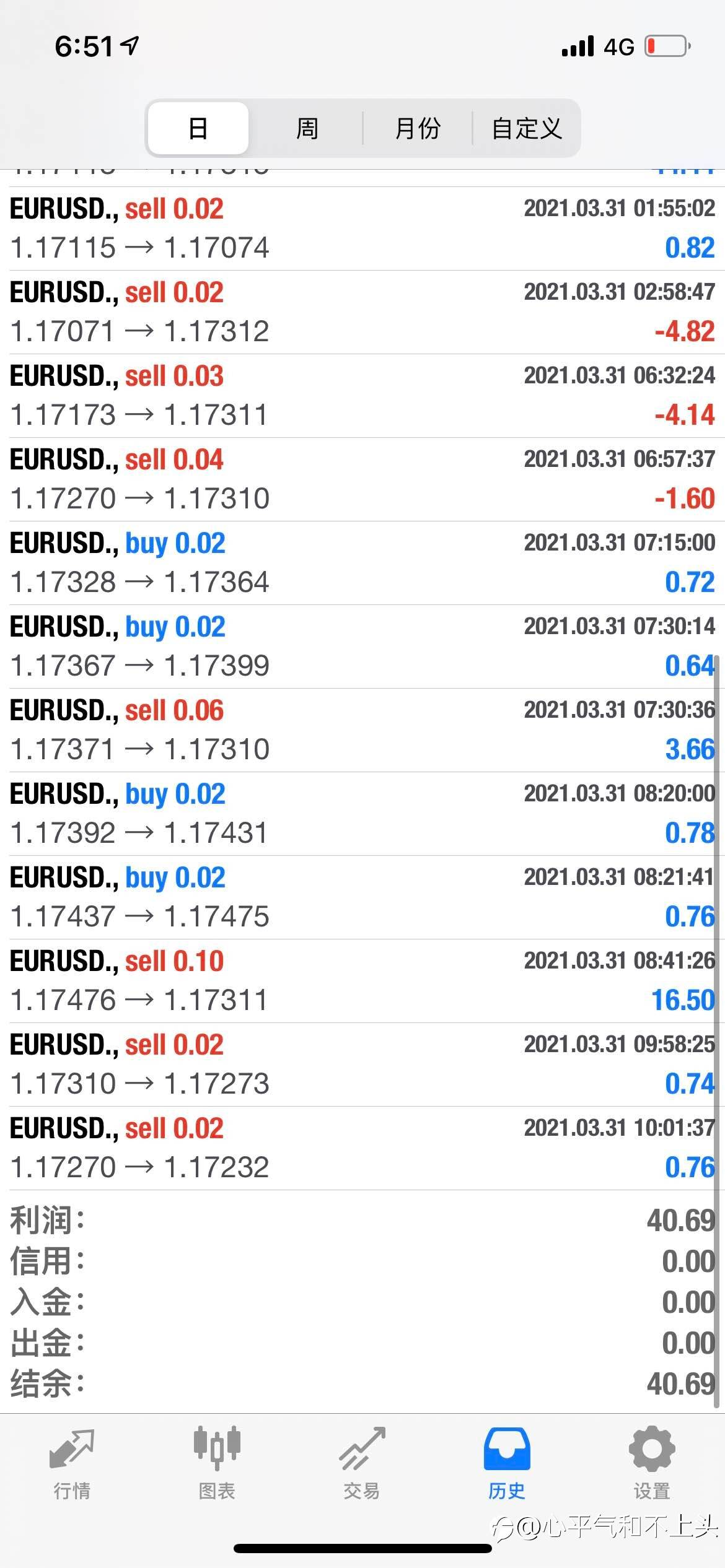Open the 设置 settings tab
This screenshot has height=1568, width=725.
click(651, 1463)
